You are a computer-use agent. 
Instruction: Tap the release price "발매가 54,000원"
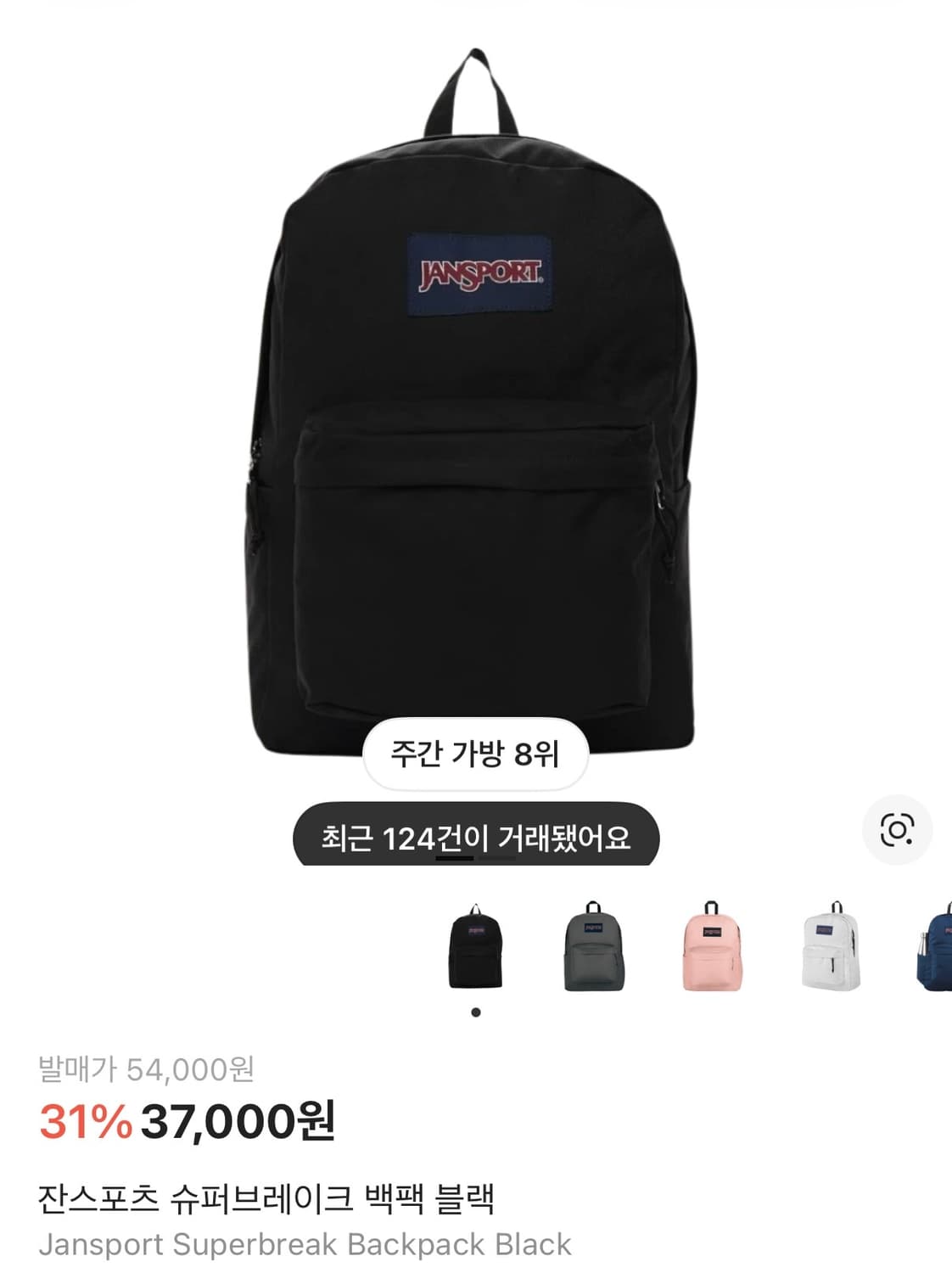[x=148, y=1074]
